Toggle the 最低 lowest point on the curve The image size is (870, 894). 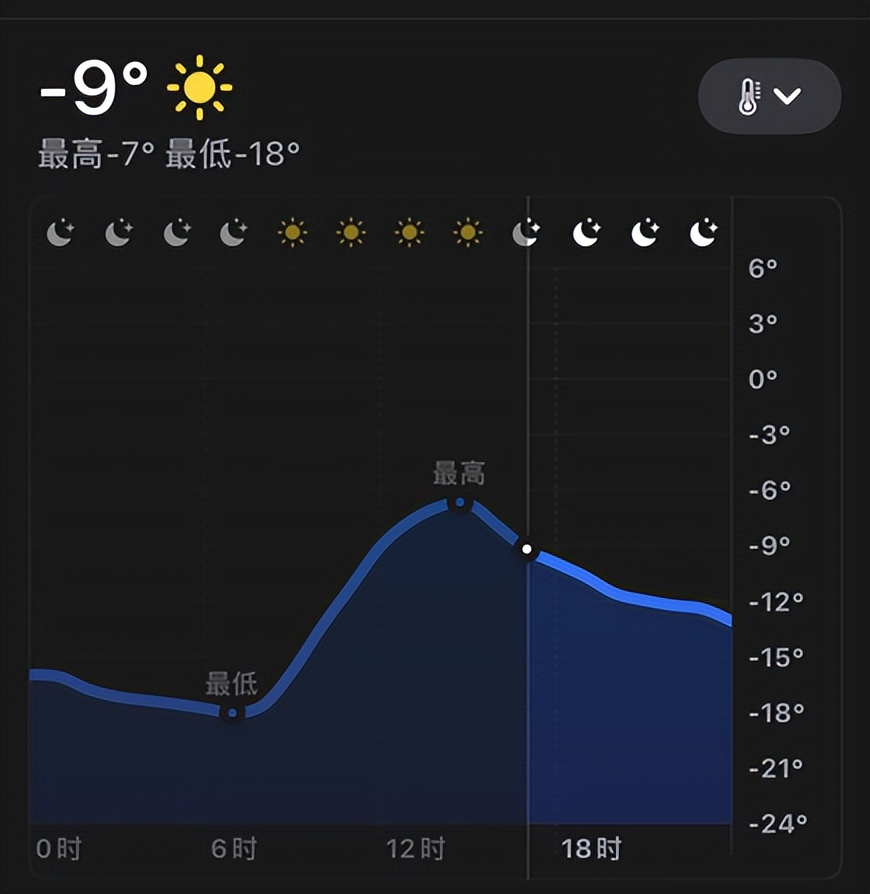click(x=233, y=712)
